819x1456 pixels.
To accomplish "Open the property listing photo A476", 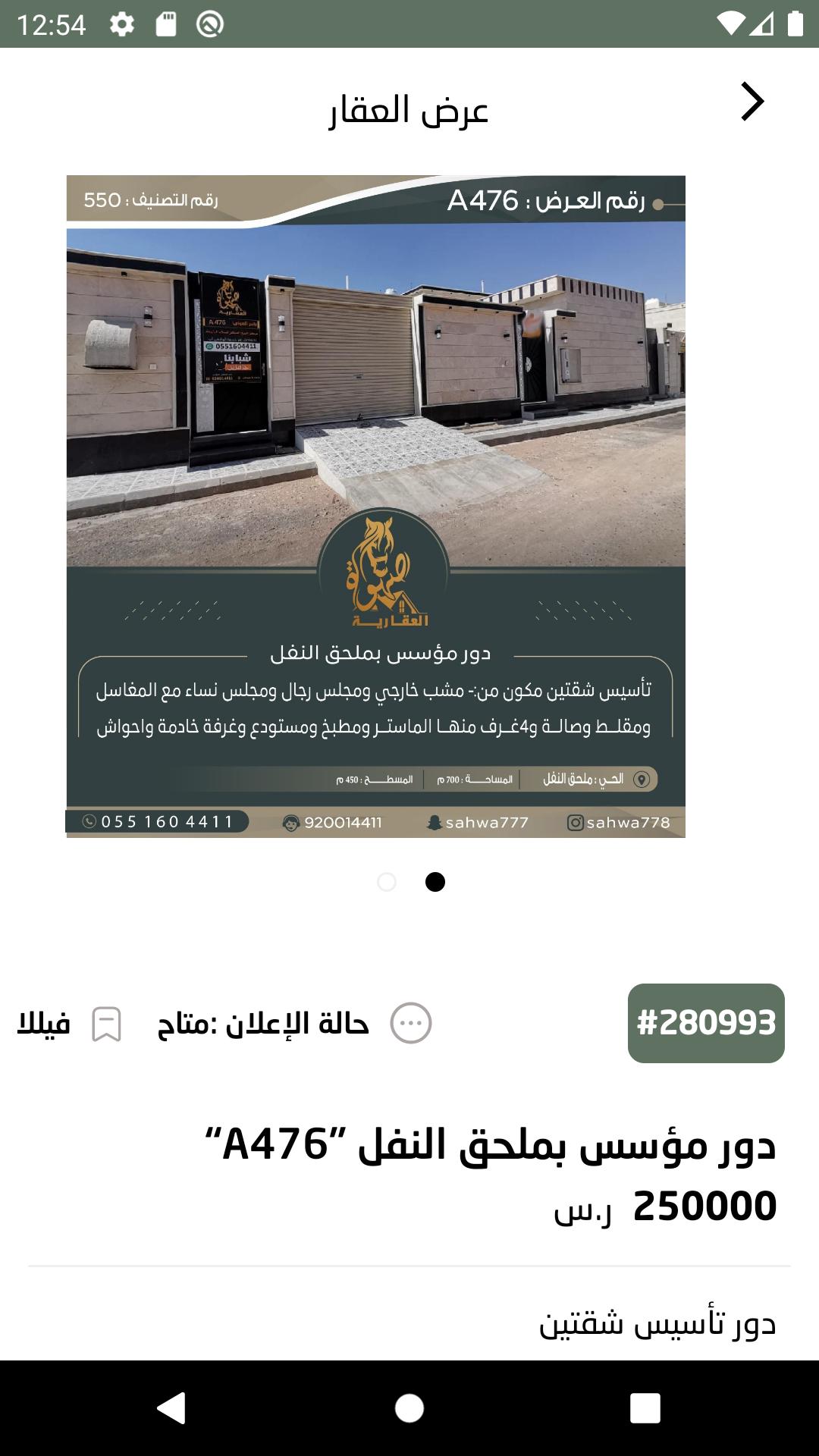I will (376, 507).
